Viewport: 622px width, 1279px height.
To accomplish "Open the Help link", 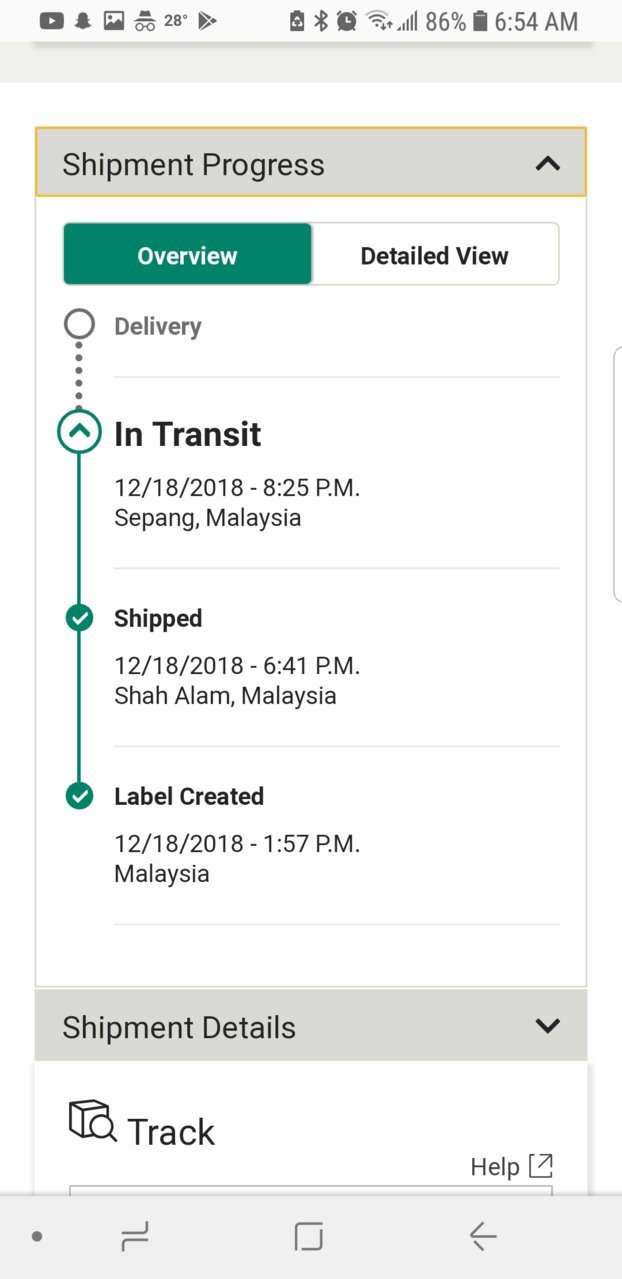I will tap(511, 1166).
